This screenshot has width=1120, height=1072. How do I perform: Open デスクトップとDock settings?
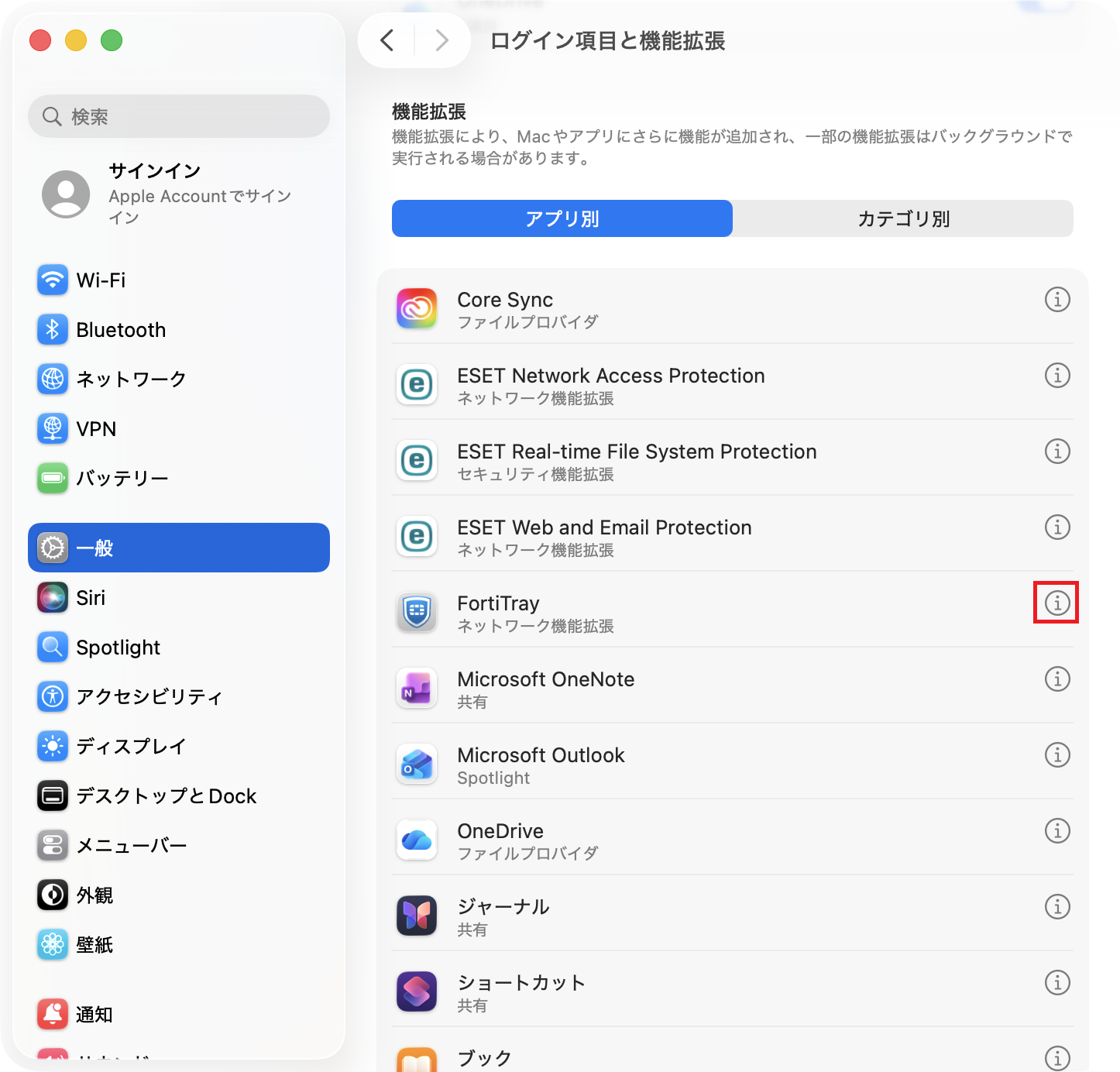pyautogui.click(x=166, y=795)
